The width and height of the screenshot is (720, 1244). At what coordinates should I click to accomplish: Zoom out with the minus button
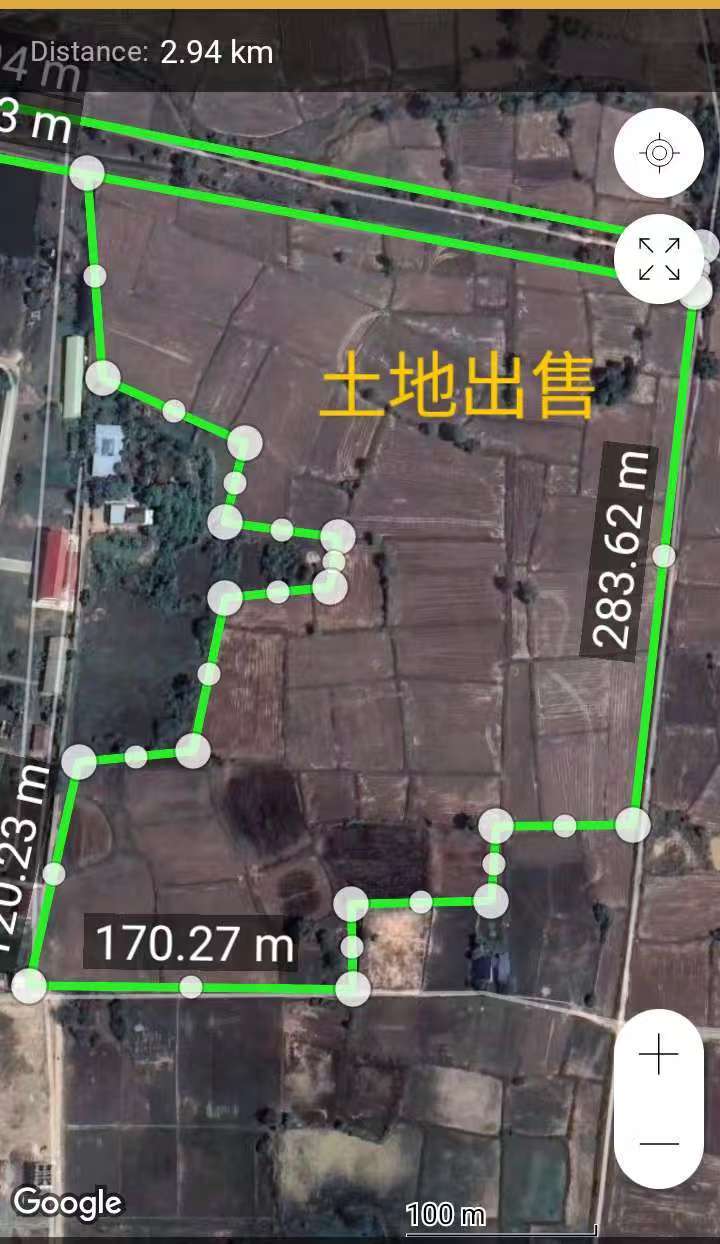click(x=658, y=1143)
